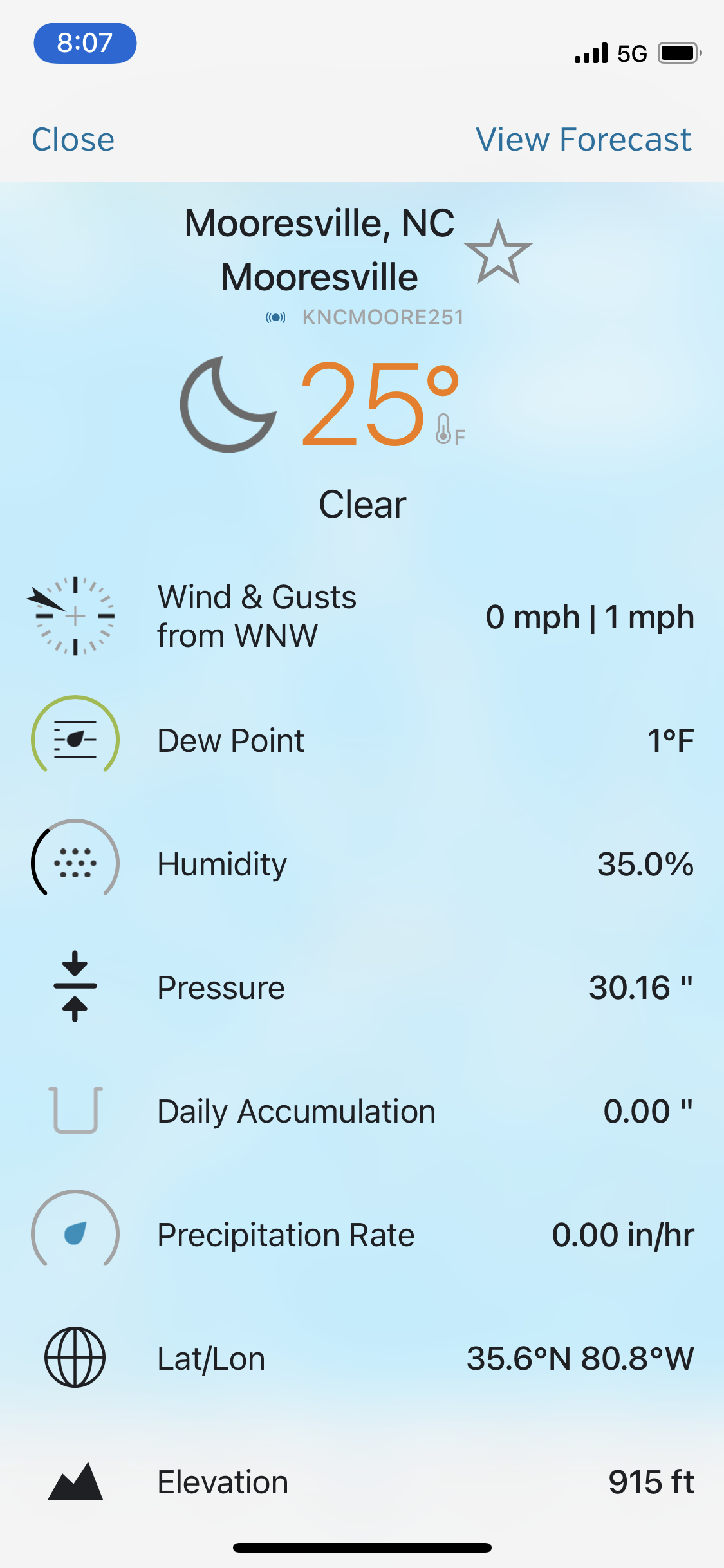Favorite Mooresville with the star icon
Screen dimensions: 724x1568
pos(498,252)
